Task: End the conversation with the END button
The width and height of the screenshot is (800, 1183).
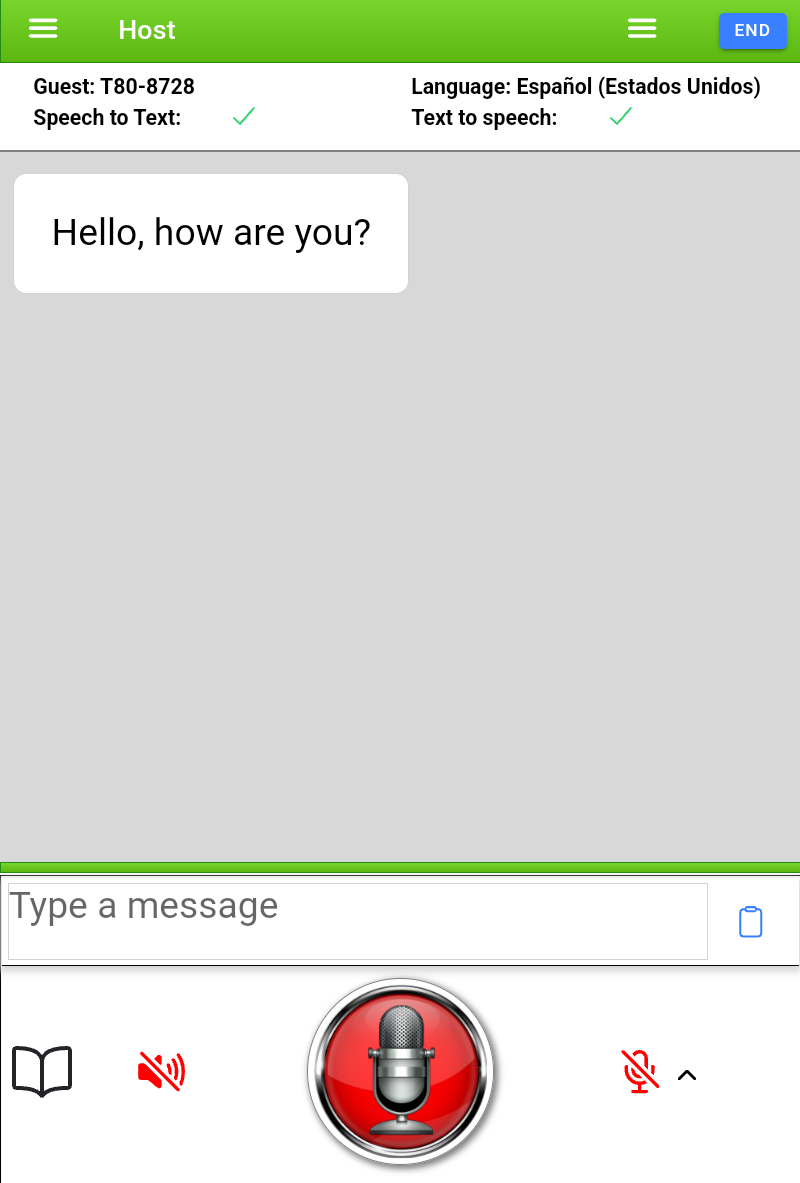Action: pyautogui.click(x=752, y=31)
